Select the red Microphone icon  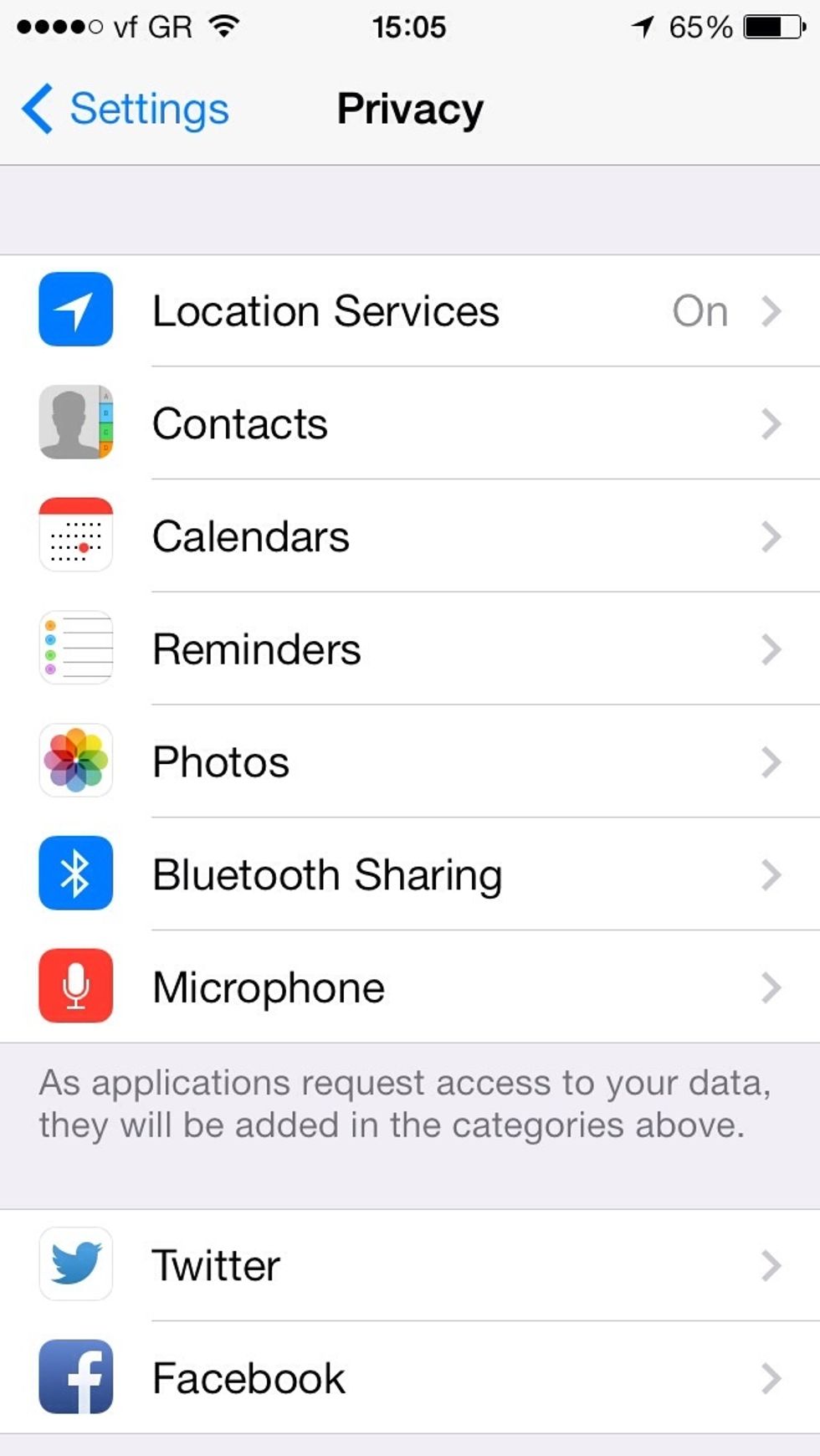point(75,987)
